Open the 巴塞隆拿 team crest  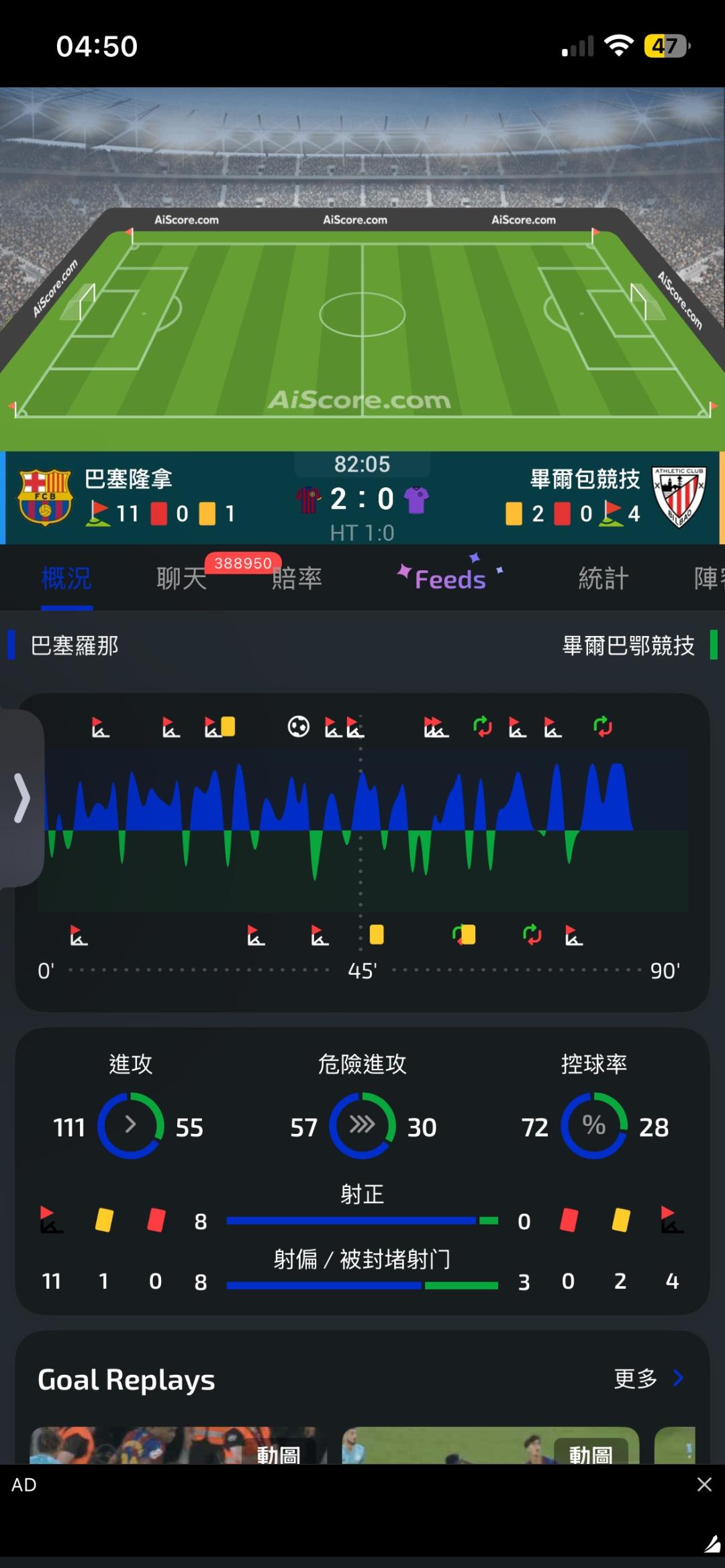click(45, 497)
